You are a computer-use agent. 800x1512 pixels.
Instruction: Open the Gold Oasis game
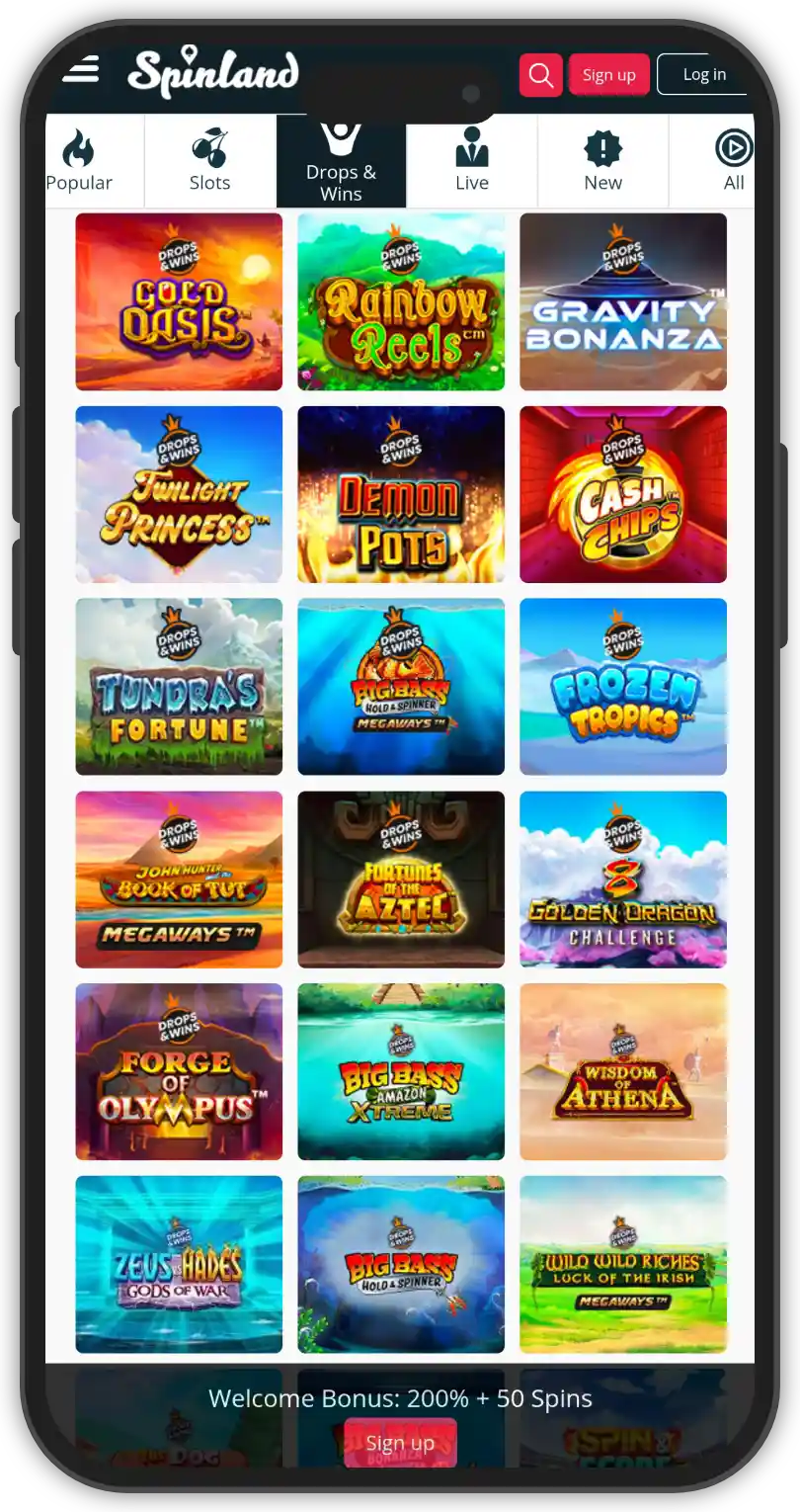(x=179, y=302)
